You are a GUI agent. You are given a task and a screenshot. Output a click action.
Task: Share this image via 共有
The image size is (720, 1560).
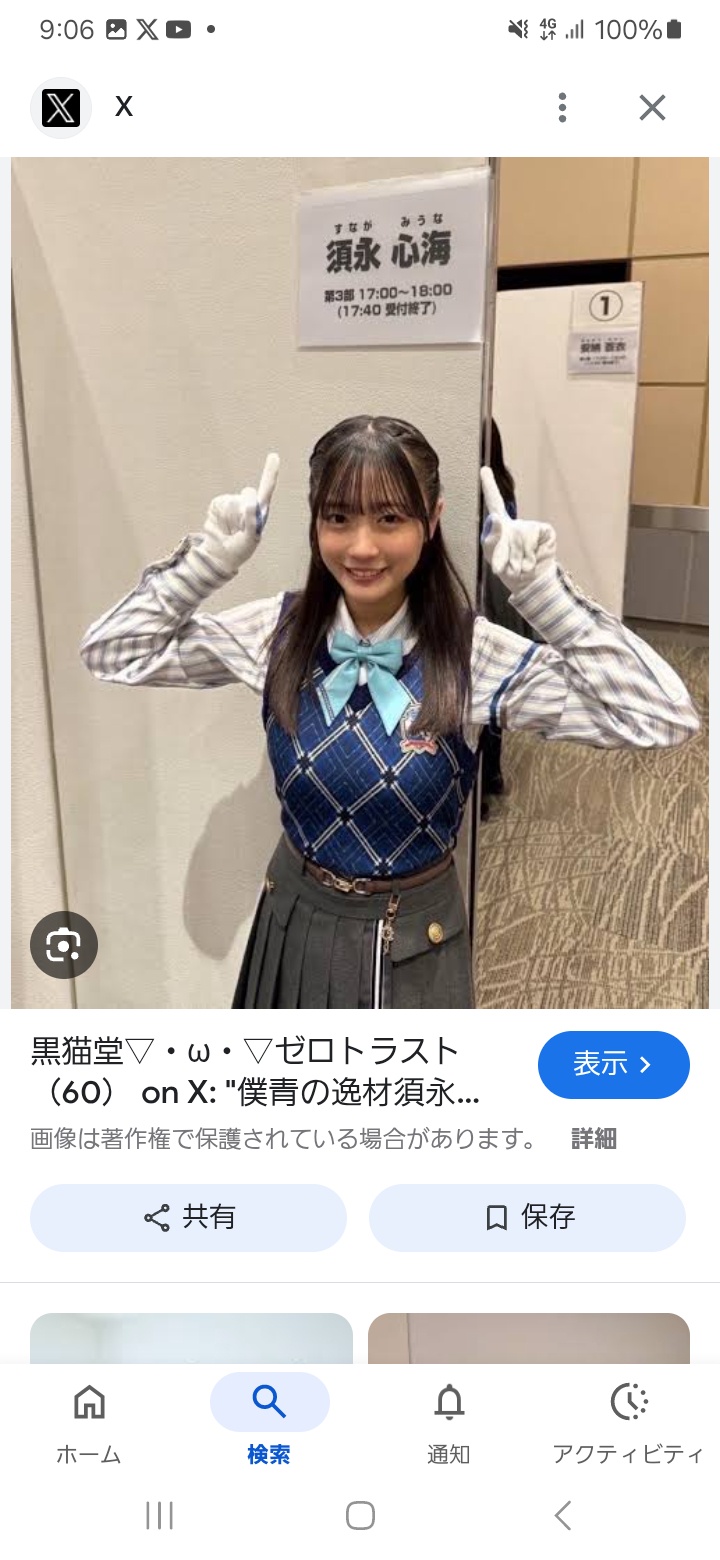click(x=188, y=1217)
